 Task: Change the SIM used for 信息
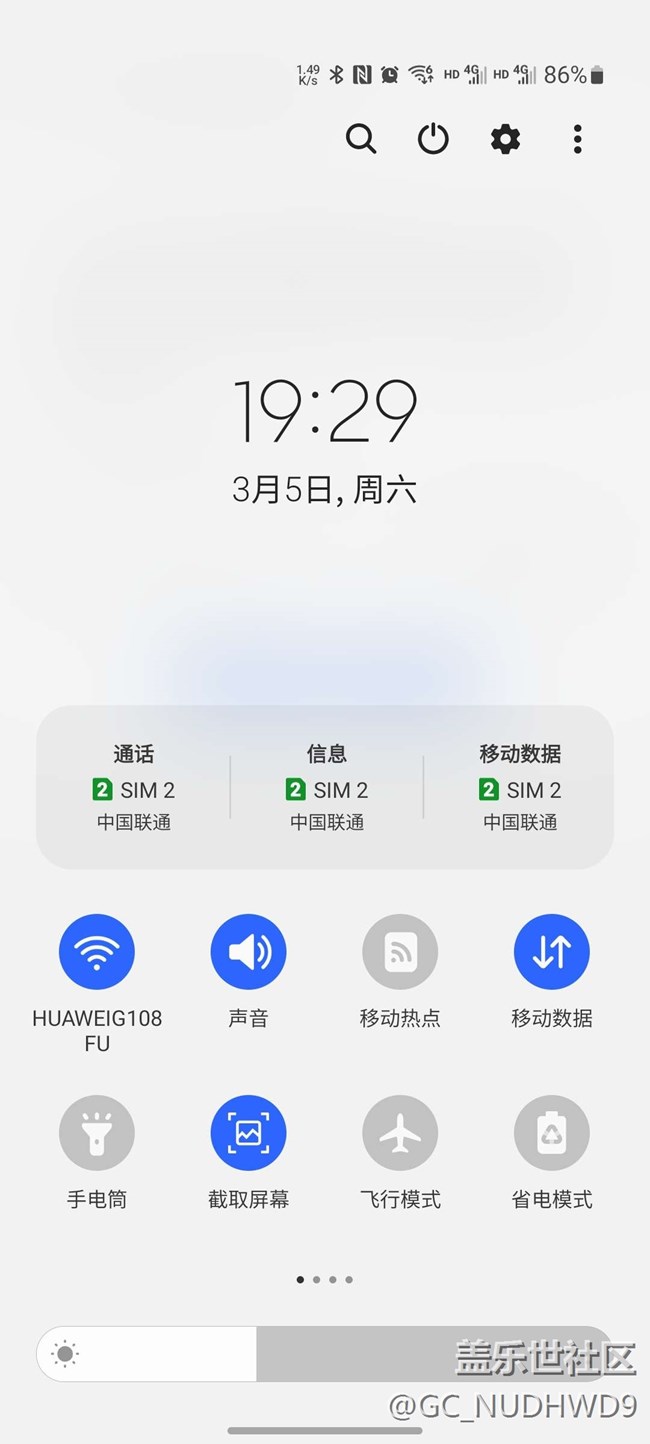coord(326,788)
